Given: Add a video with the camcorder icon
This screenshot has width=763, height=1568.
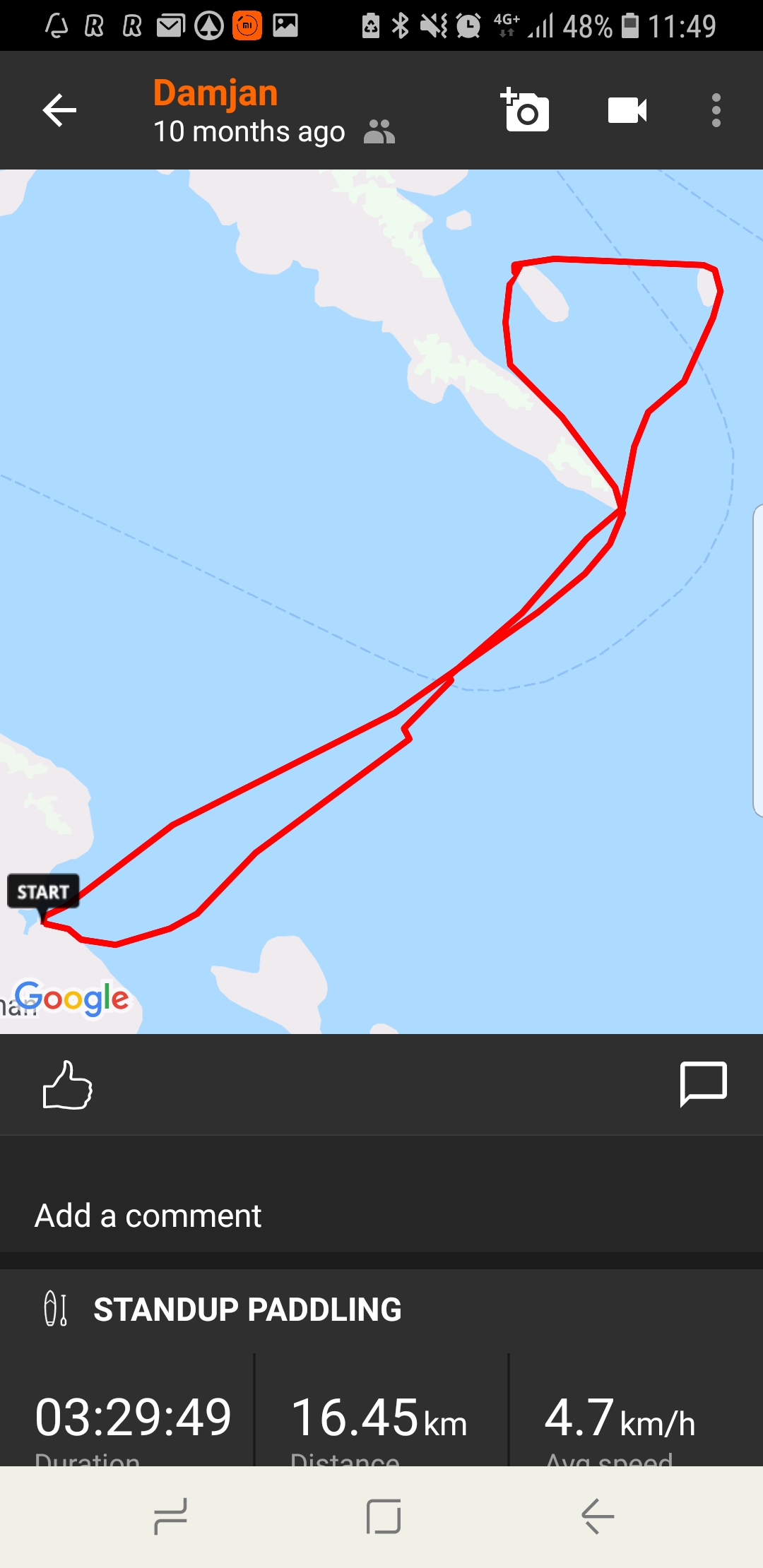Looking at the screenshot, I should [627, 110].
